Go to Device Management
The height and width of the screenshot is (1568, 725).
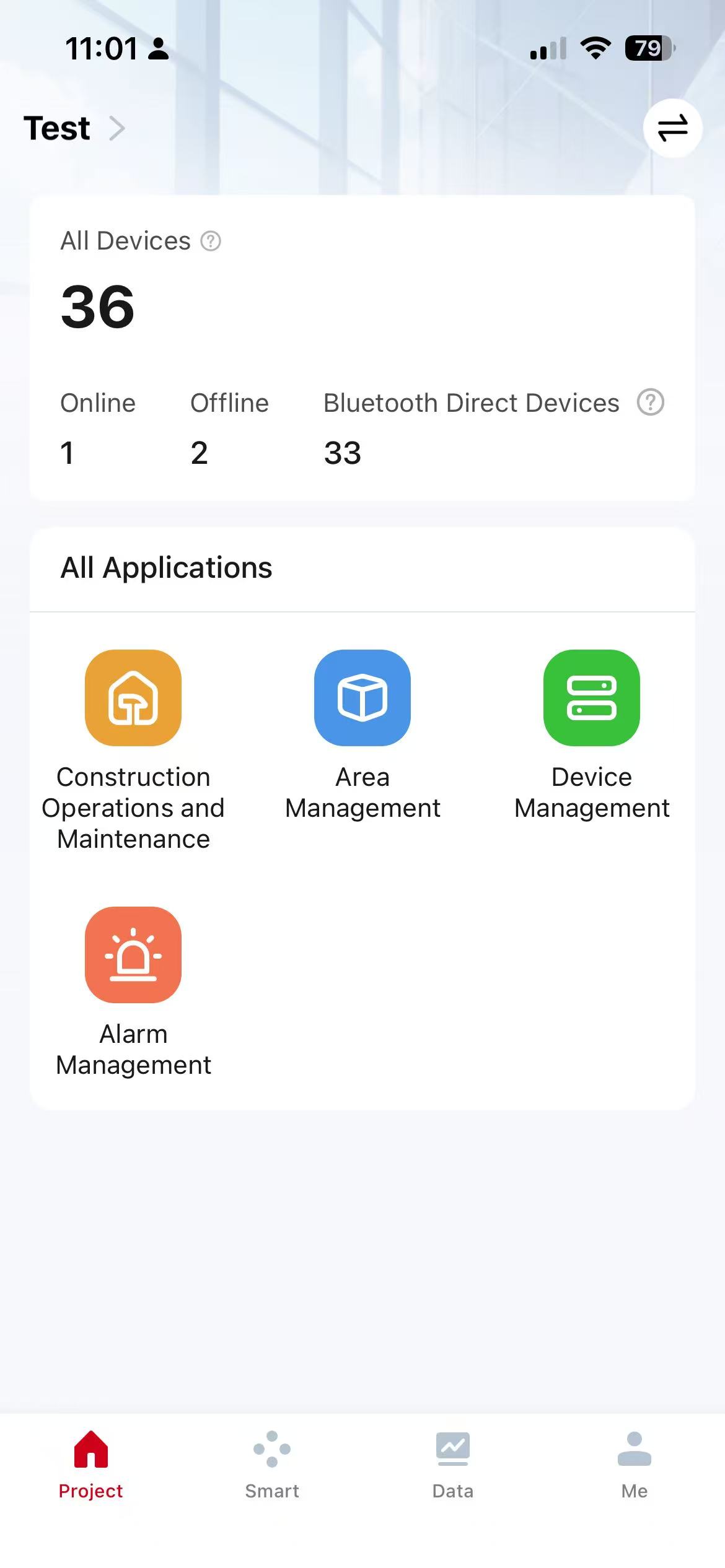592,698
